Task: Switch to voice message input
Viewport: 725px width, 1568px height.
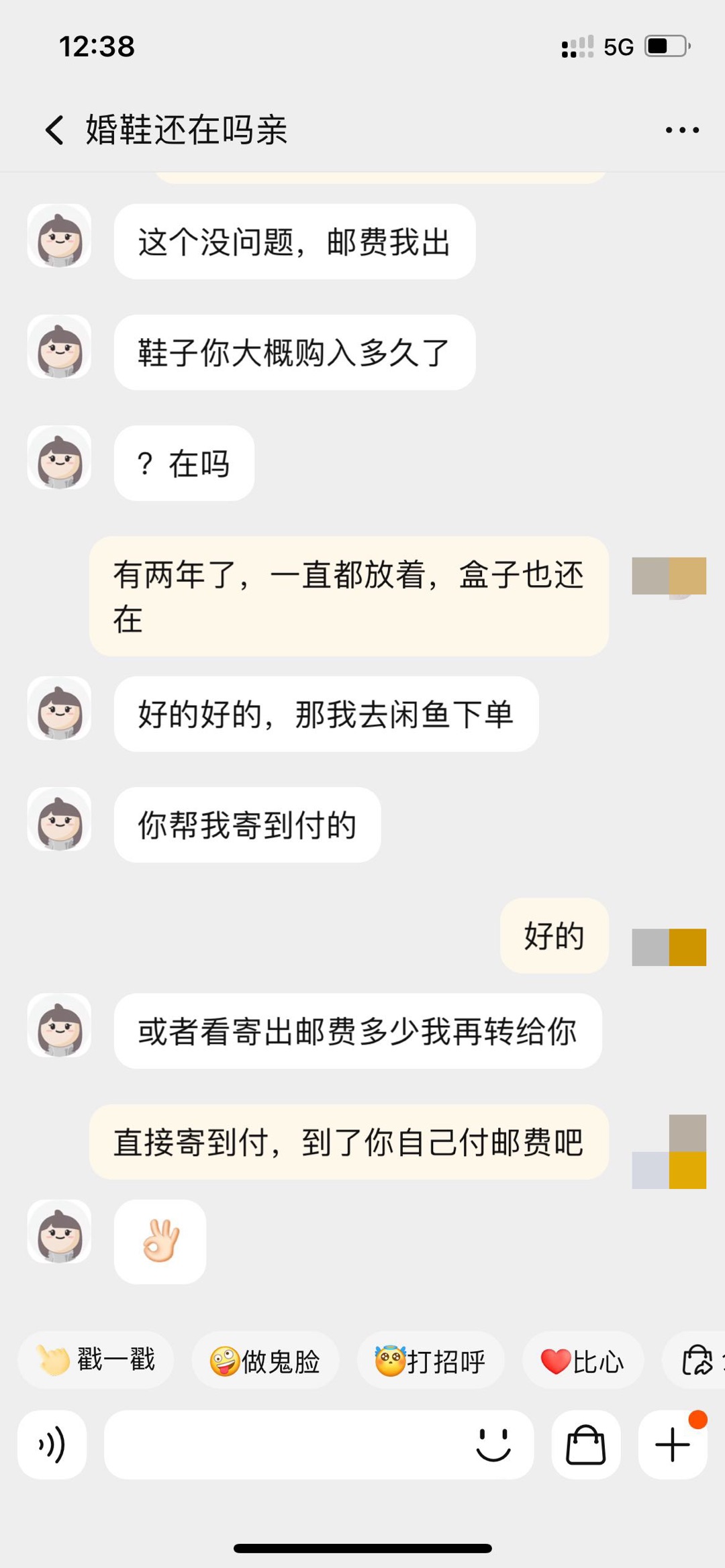Action: point(52,1445)
